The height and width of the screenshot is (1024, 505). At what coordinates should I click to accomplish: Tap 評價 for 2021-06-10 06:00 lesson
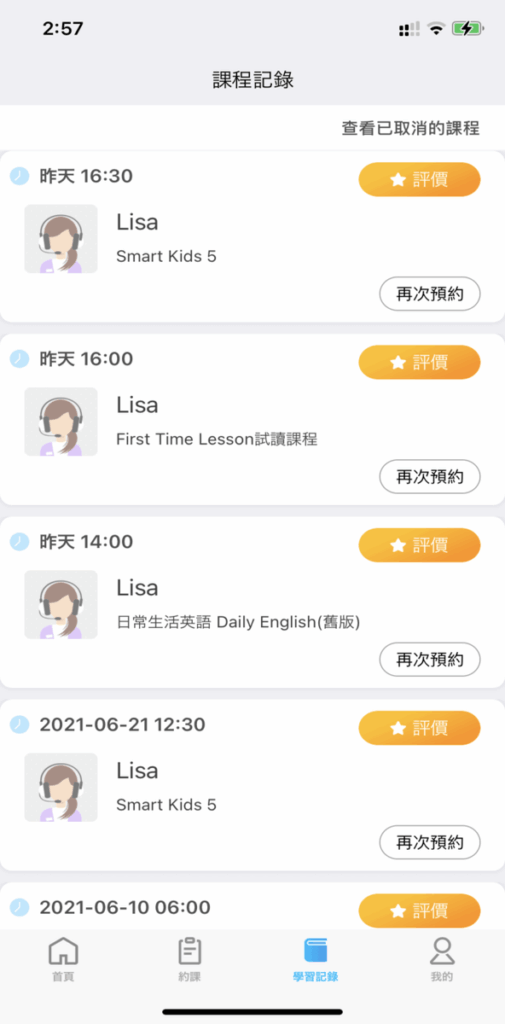point(419,910)
